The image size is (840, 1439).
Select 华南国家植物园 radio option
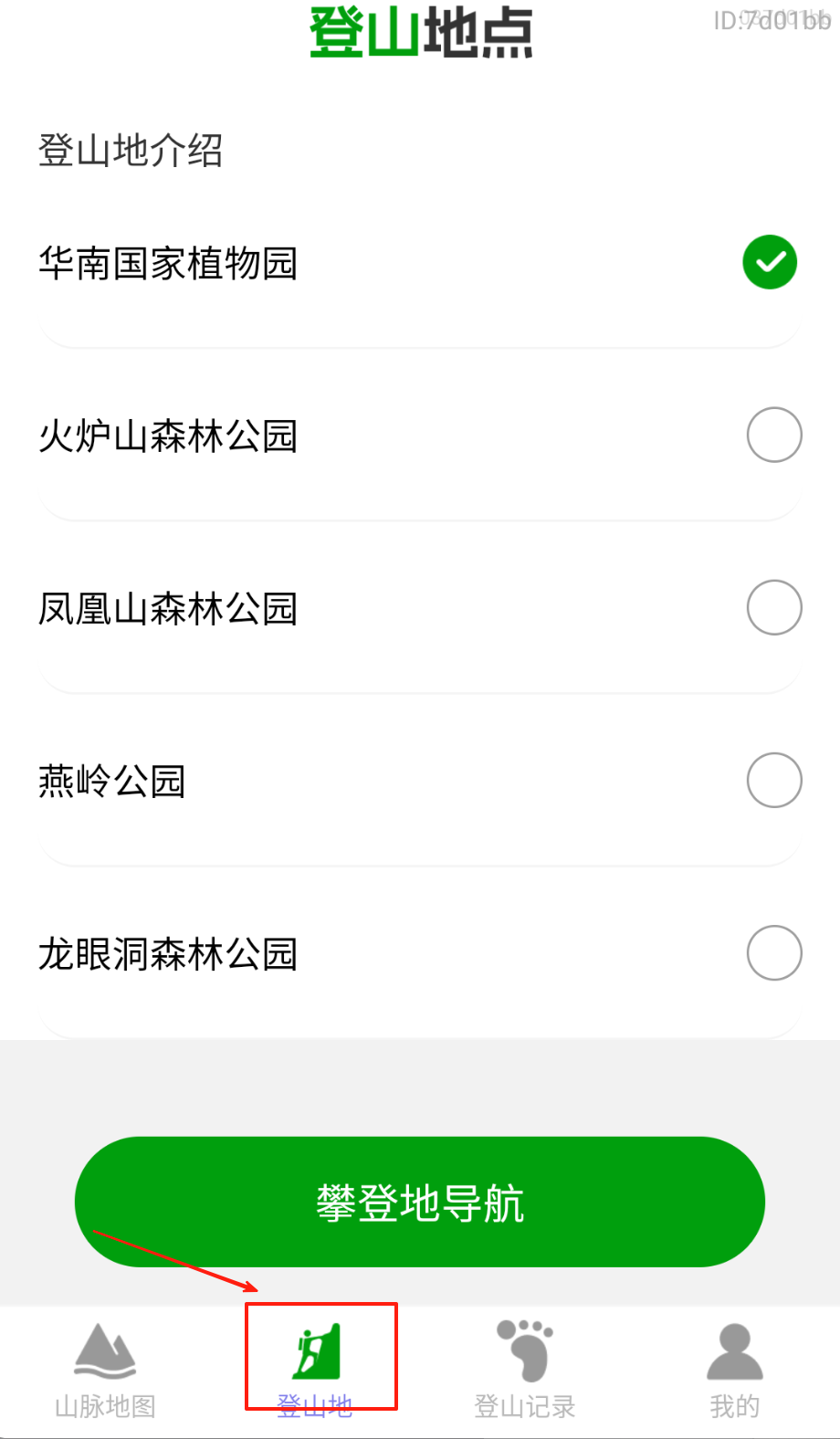tap(770, 262)
